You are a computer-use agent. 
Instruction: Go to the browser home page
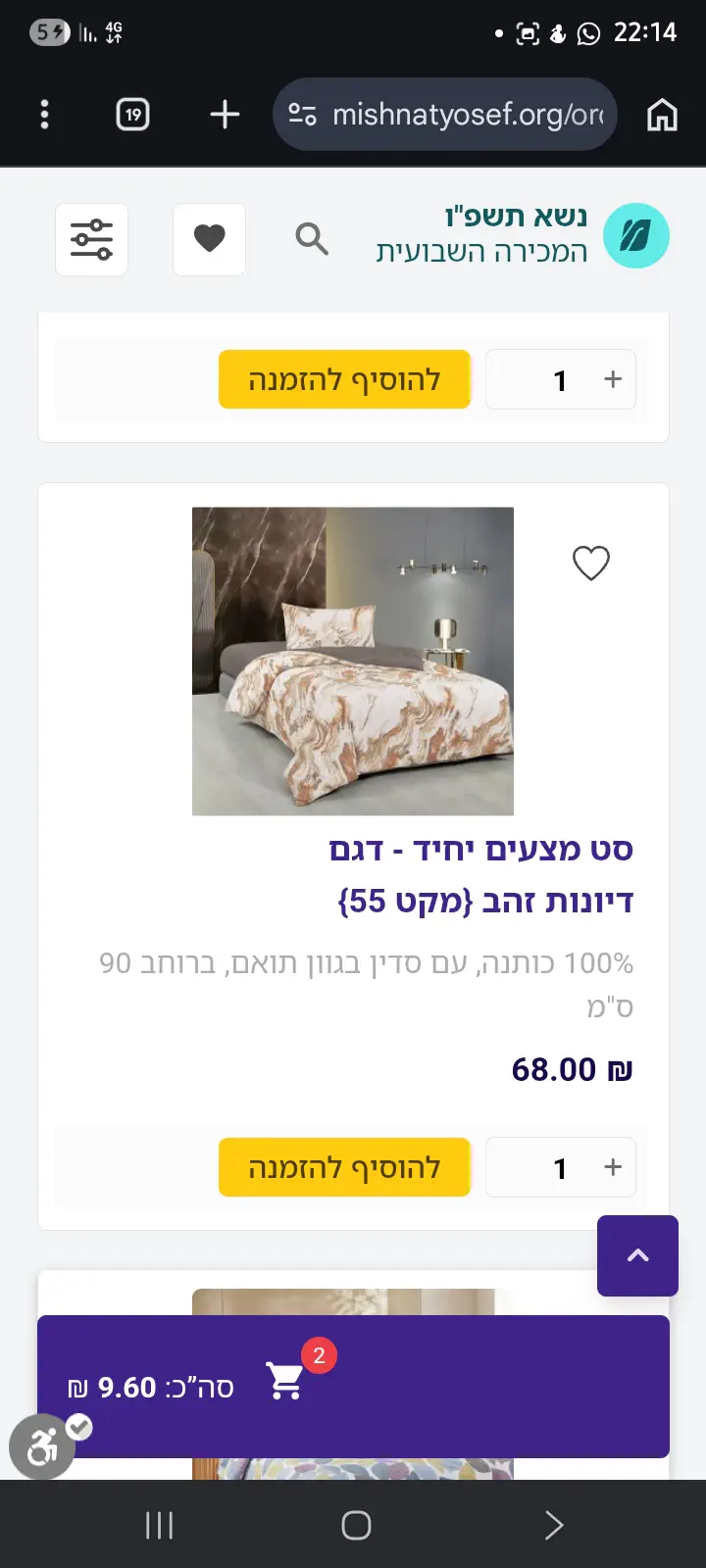pyautogui.click(x=662, y=115)
